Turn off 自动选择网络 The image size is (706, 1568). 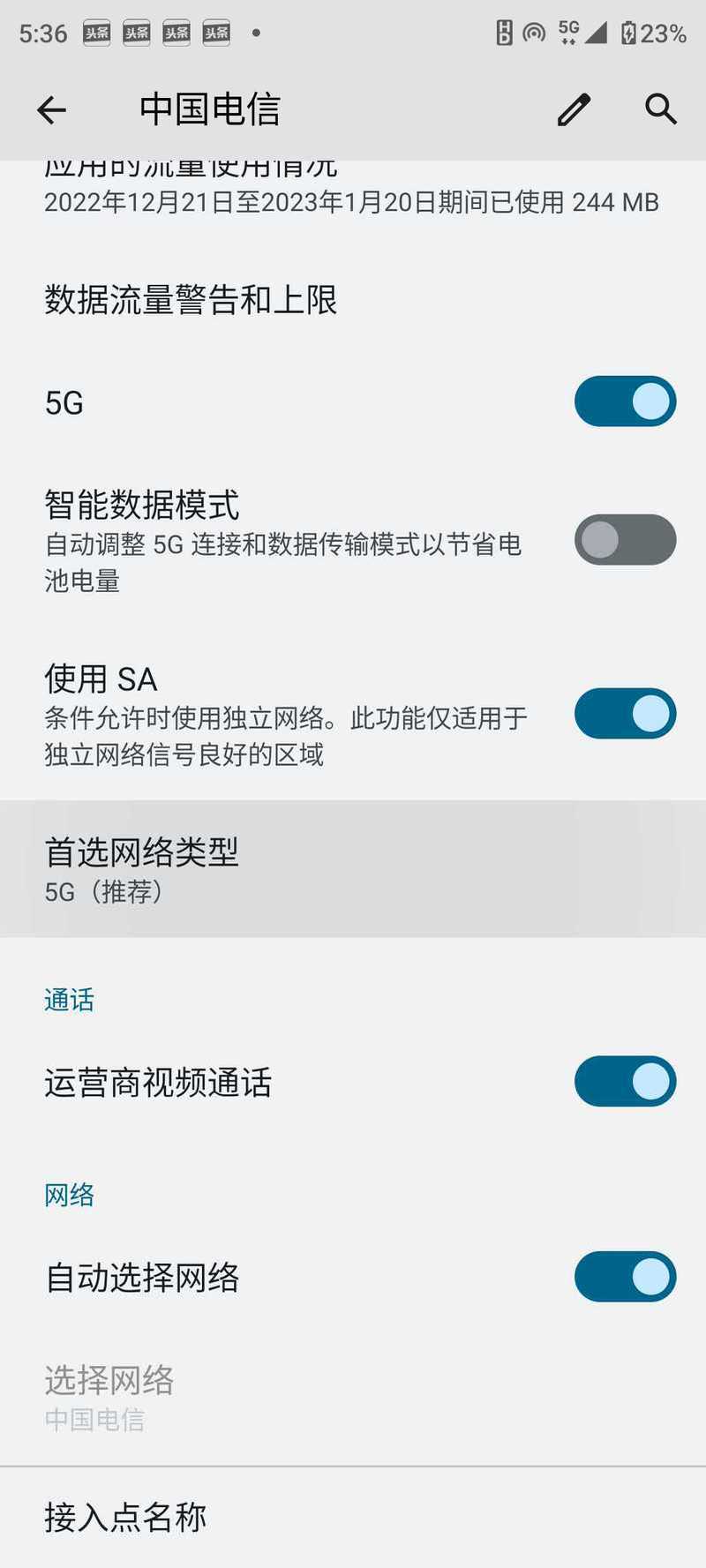tap(625, 1277)
